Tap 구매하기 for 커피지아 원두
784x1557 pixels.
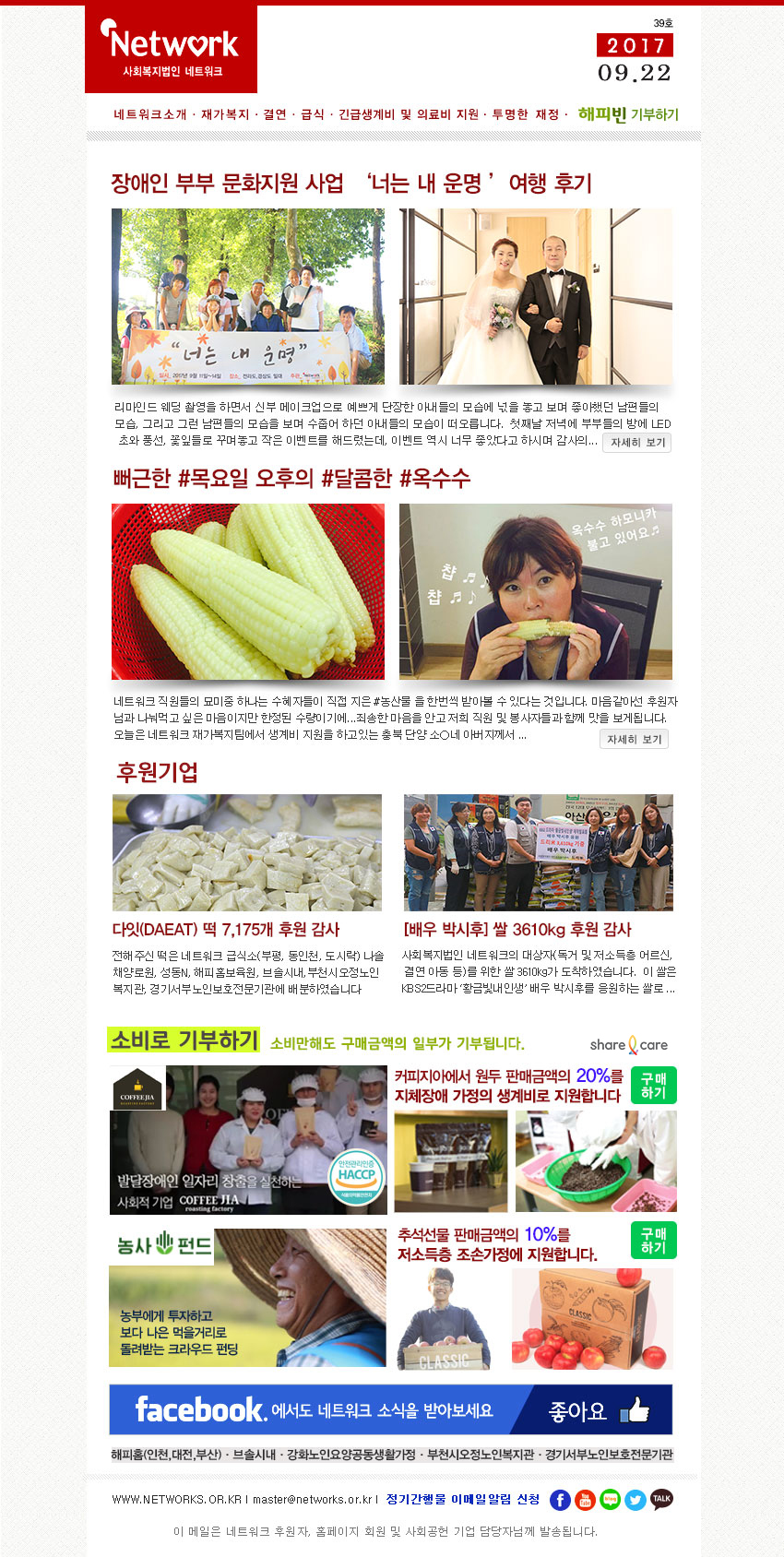653,1085
